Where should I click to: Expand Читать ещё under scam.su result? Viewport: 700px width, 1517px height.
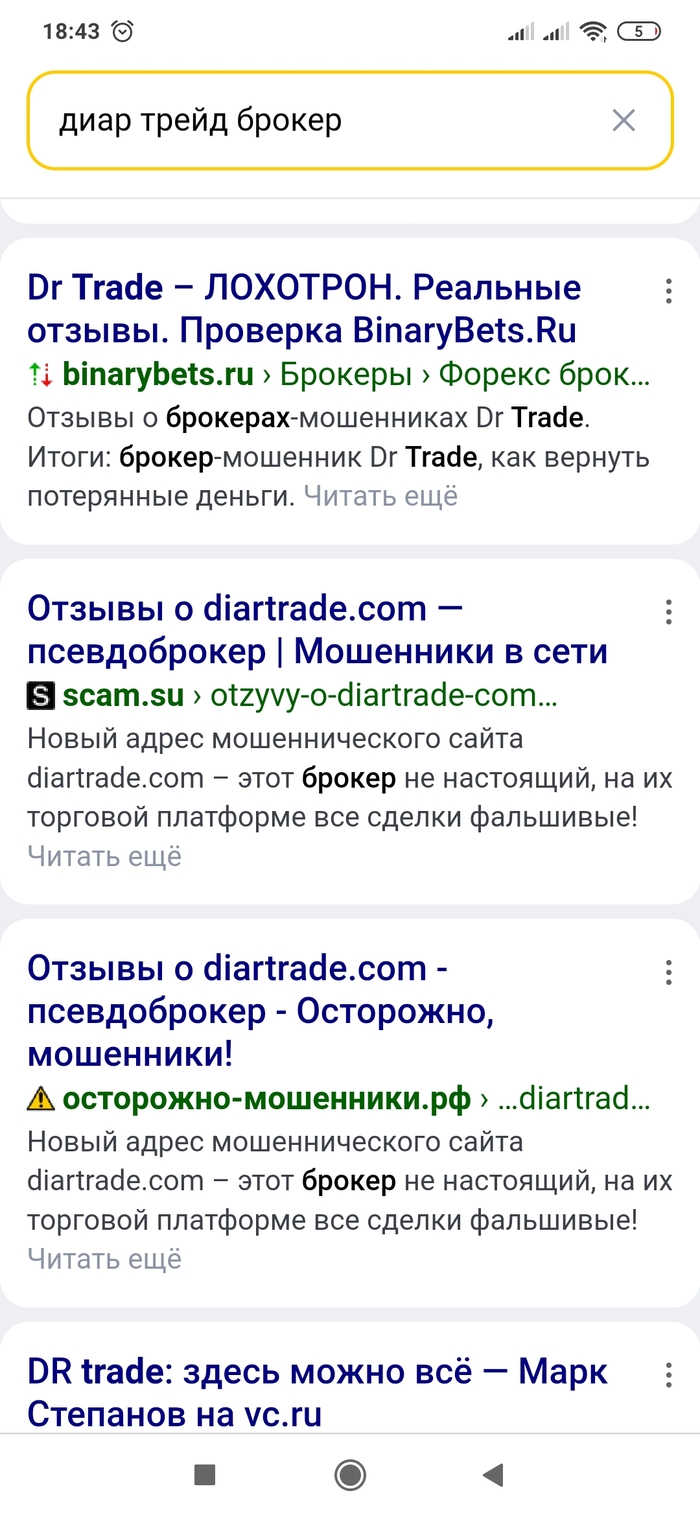[104, 856]
